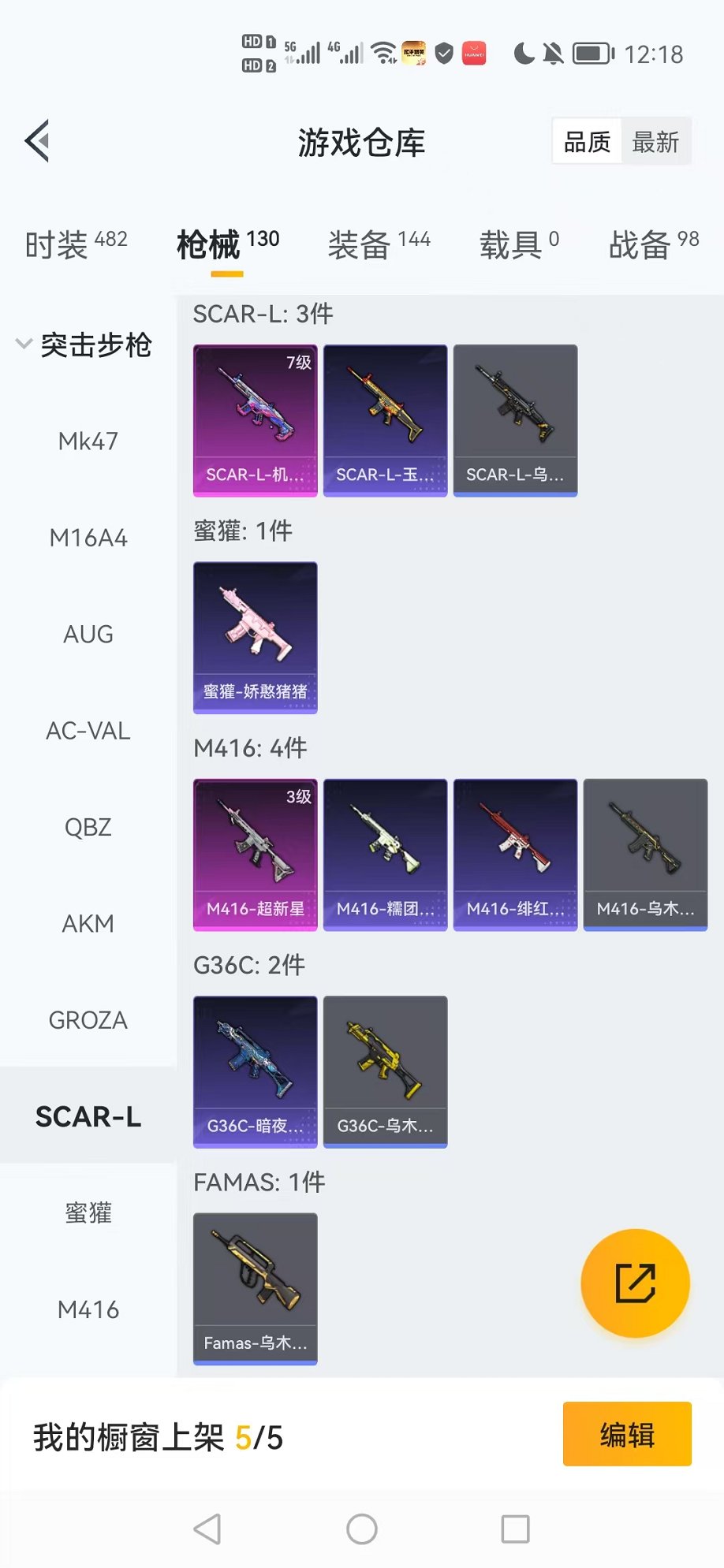This screenshot has height=1568, width=724.
Task: Sort items by 最新
Action: [655, 143]
